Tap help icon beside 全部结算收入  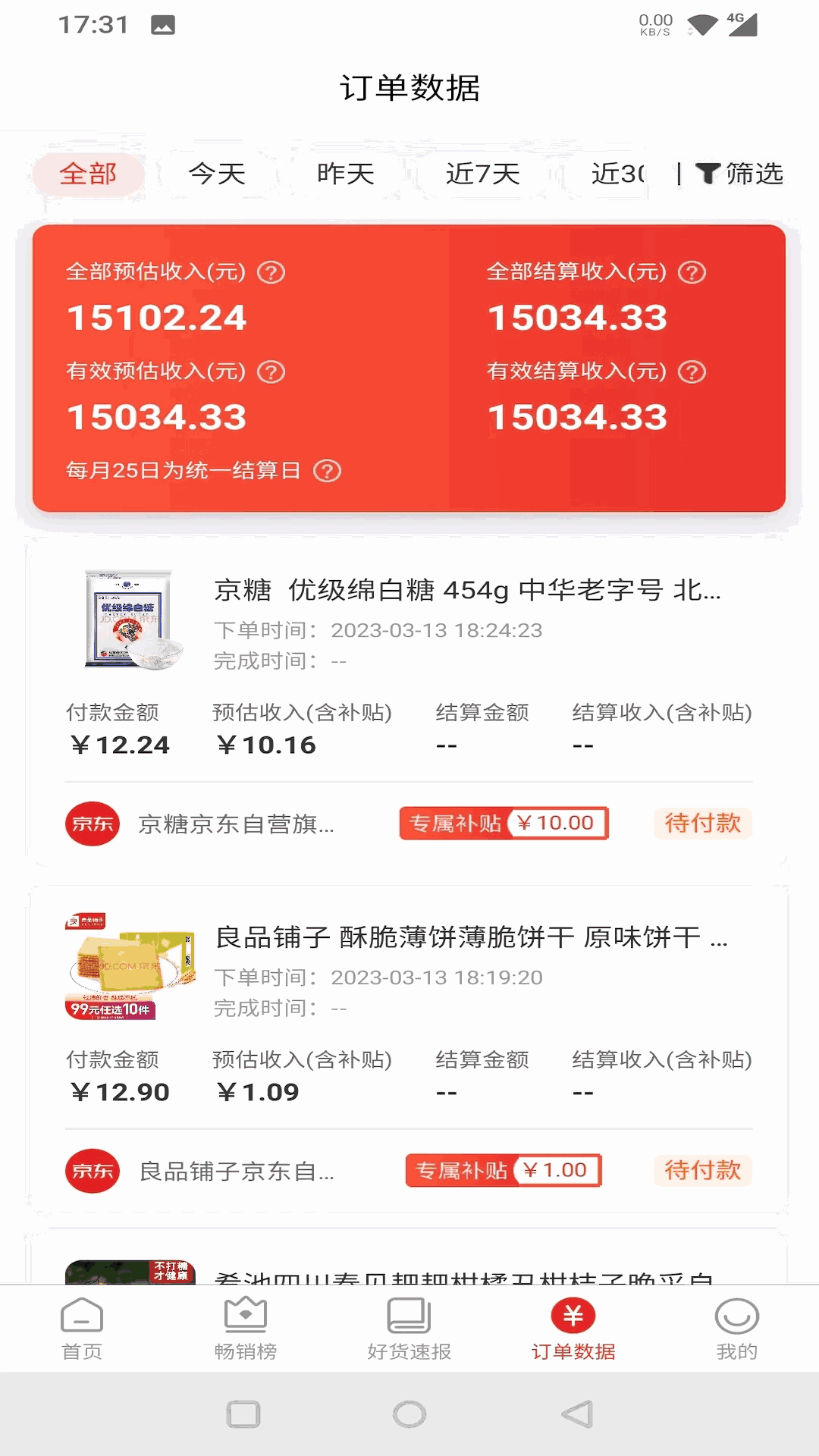691,272
